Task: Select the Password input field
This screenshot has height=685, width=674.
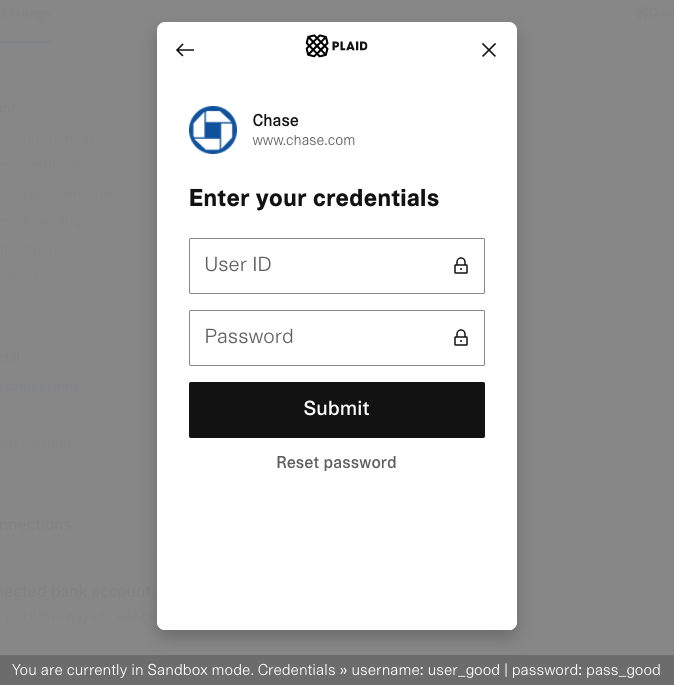Action: click(320, 338)
